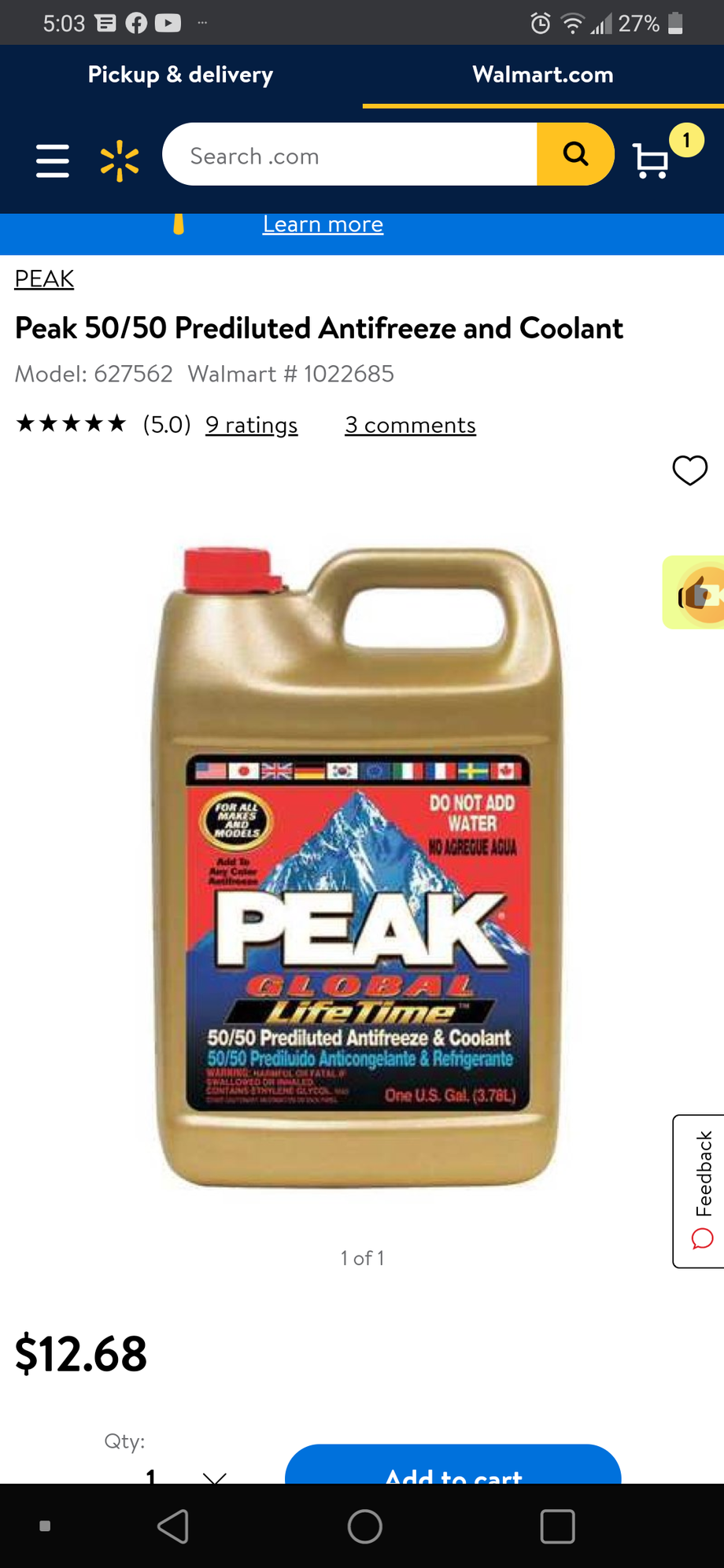The image size is (724, 1568).
Task: View the 9 ratings
Action: tap(251, 425)
